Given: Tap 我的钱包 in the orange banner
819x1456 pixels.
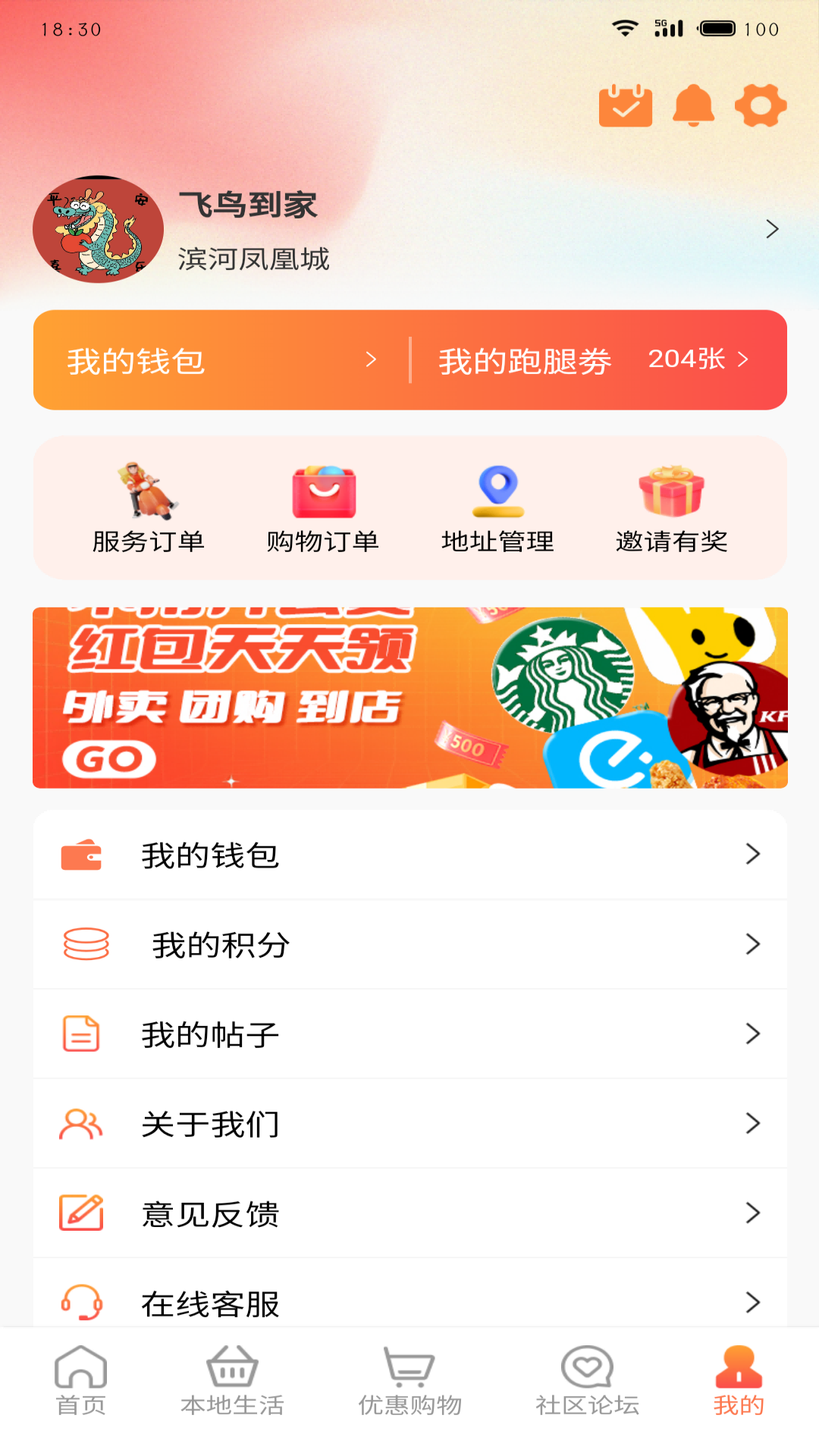Looking at the screenshot, I should click(220, 360).
